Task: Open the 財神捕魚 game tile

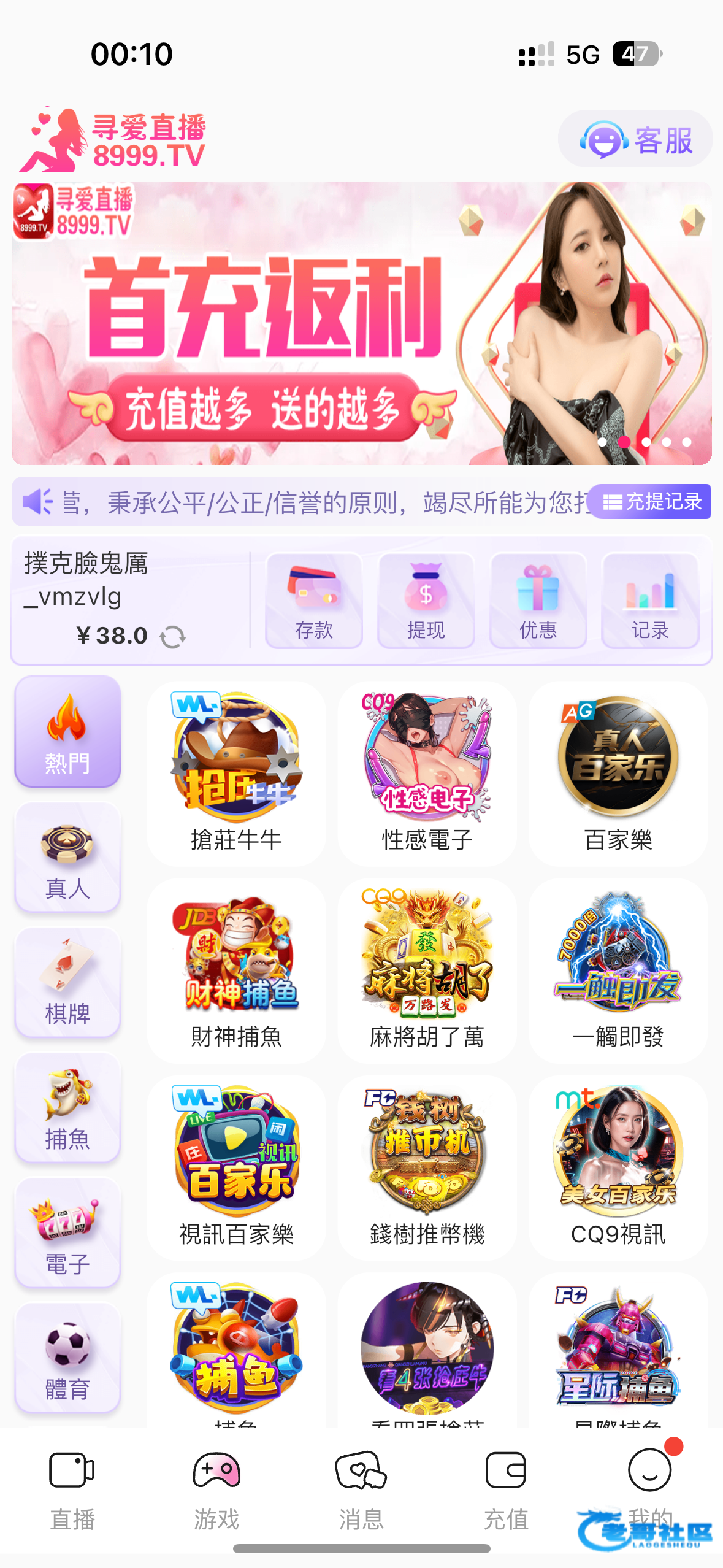Action: tap(236, 970)
